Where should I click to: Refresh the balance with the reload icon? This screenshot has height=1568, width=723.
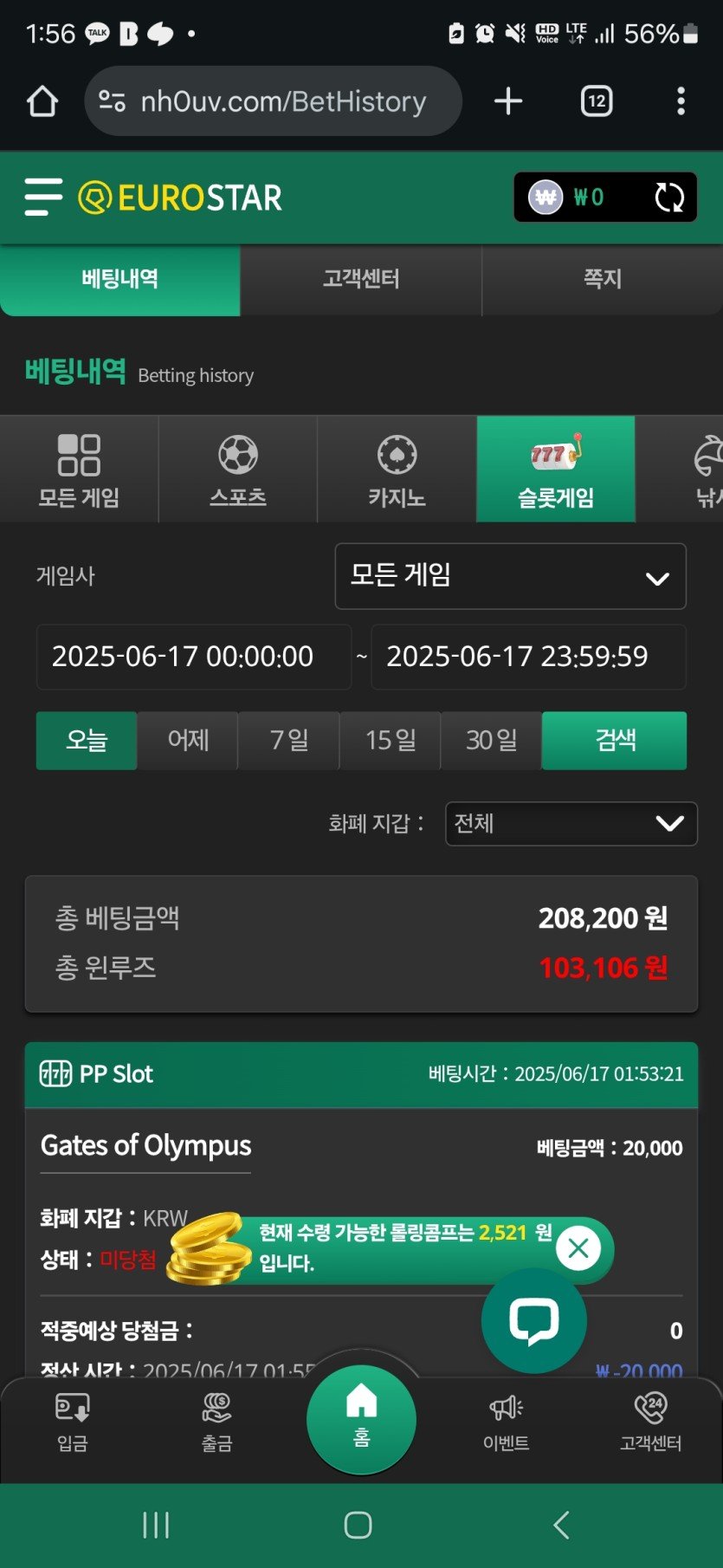coord(668,198)
